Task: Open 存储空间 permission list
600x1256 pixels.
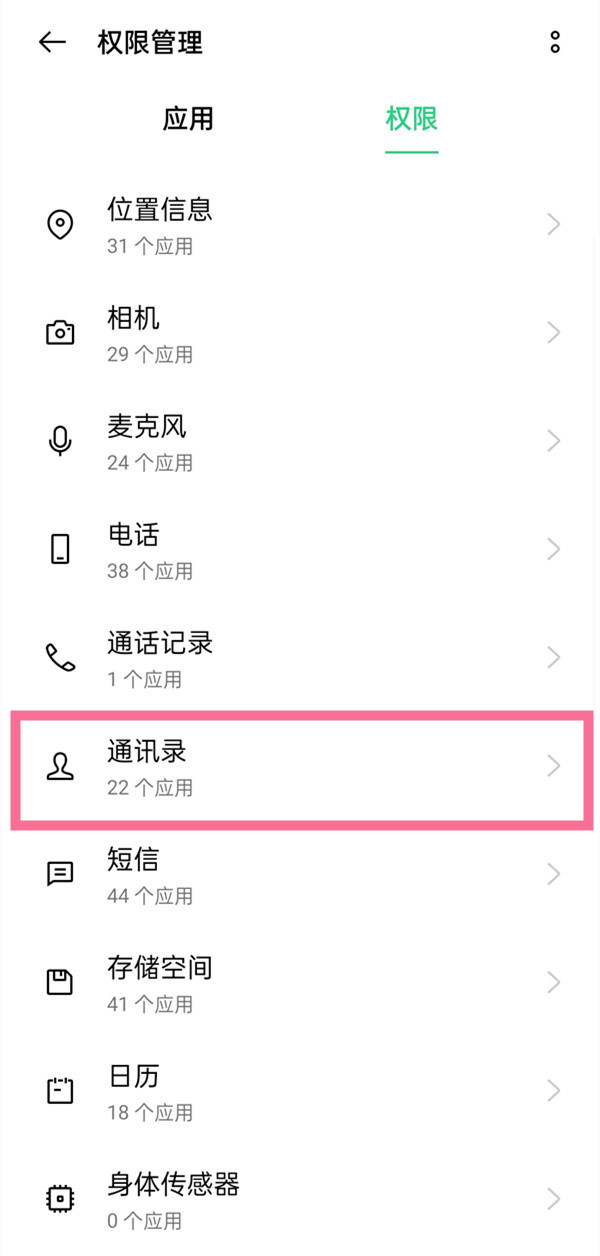Action: pyautogui.click(x=300, y=982)
